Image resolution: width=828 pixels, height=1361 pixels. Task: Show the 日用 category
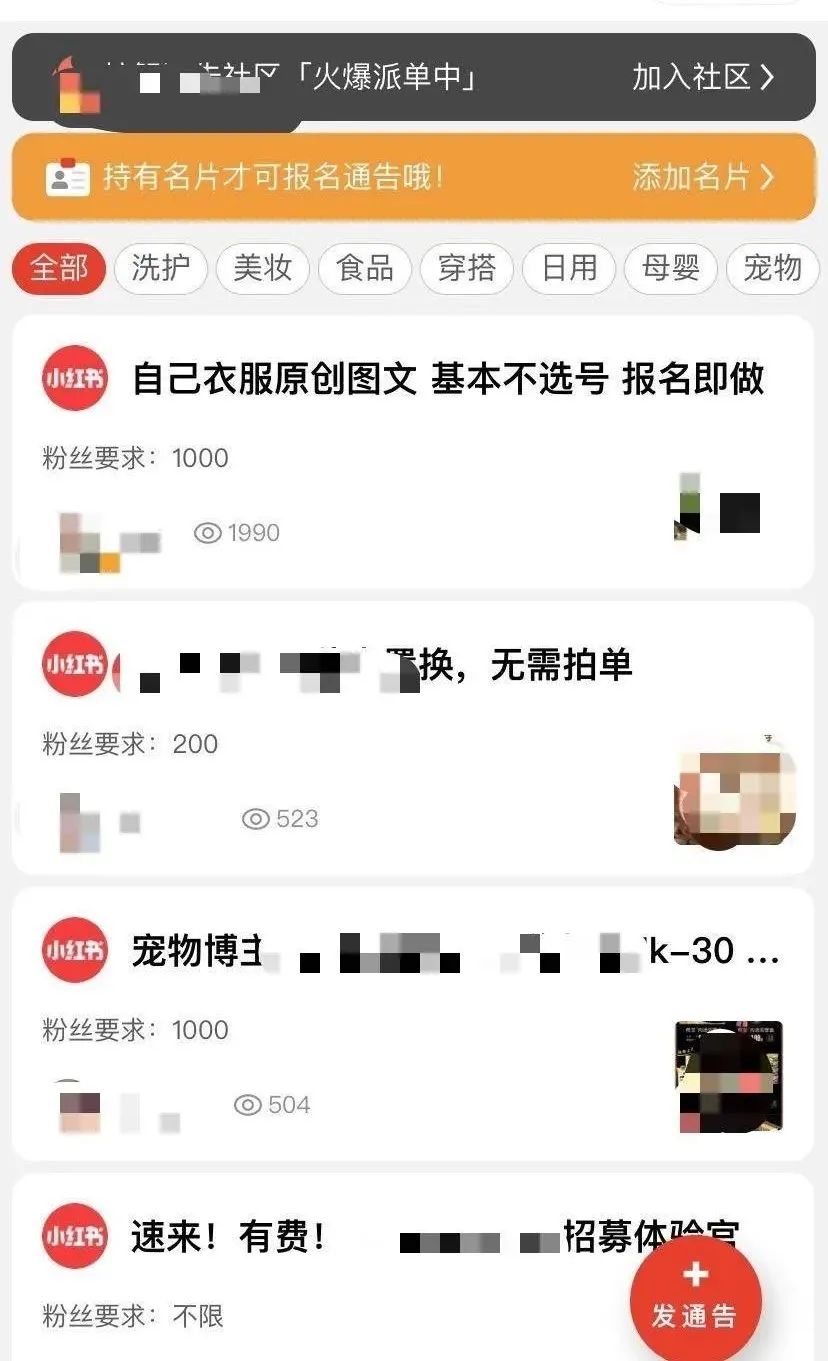569,269
